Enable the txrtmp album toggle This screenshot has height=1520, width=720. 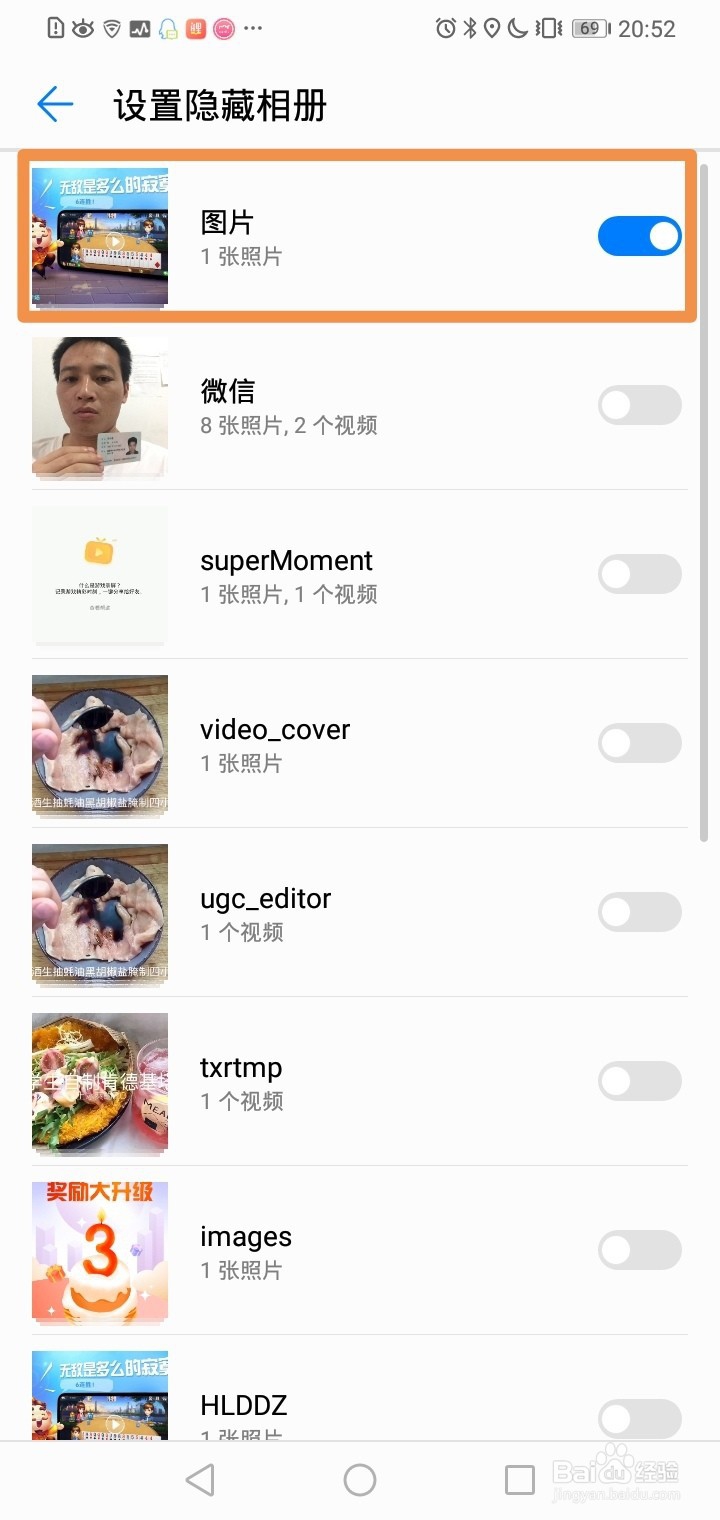pos(639,1082)
